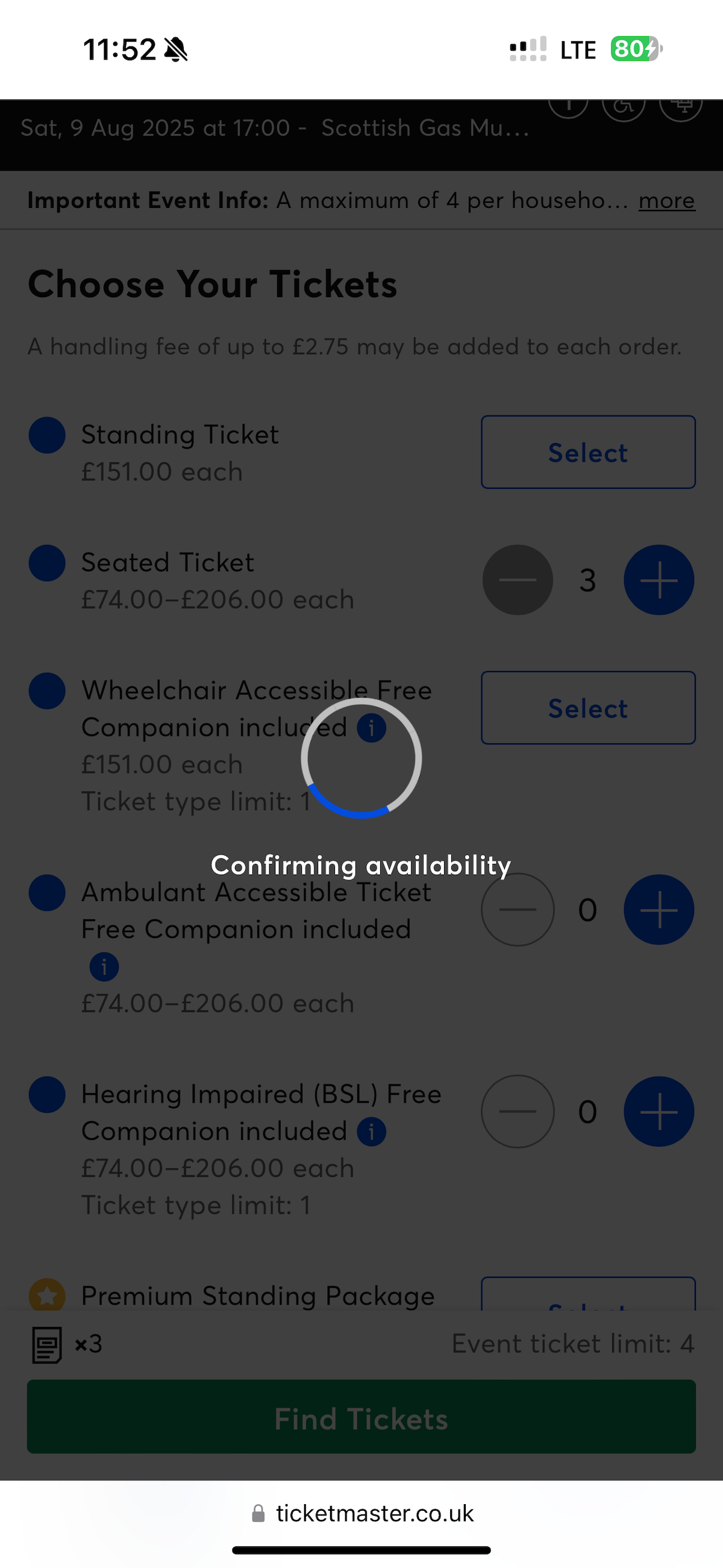Open the ticketmaster.co.uk address bar
The image size is (723, 1568).
[363, 1513]
